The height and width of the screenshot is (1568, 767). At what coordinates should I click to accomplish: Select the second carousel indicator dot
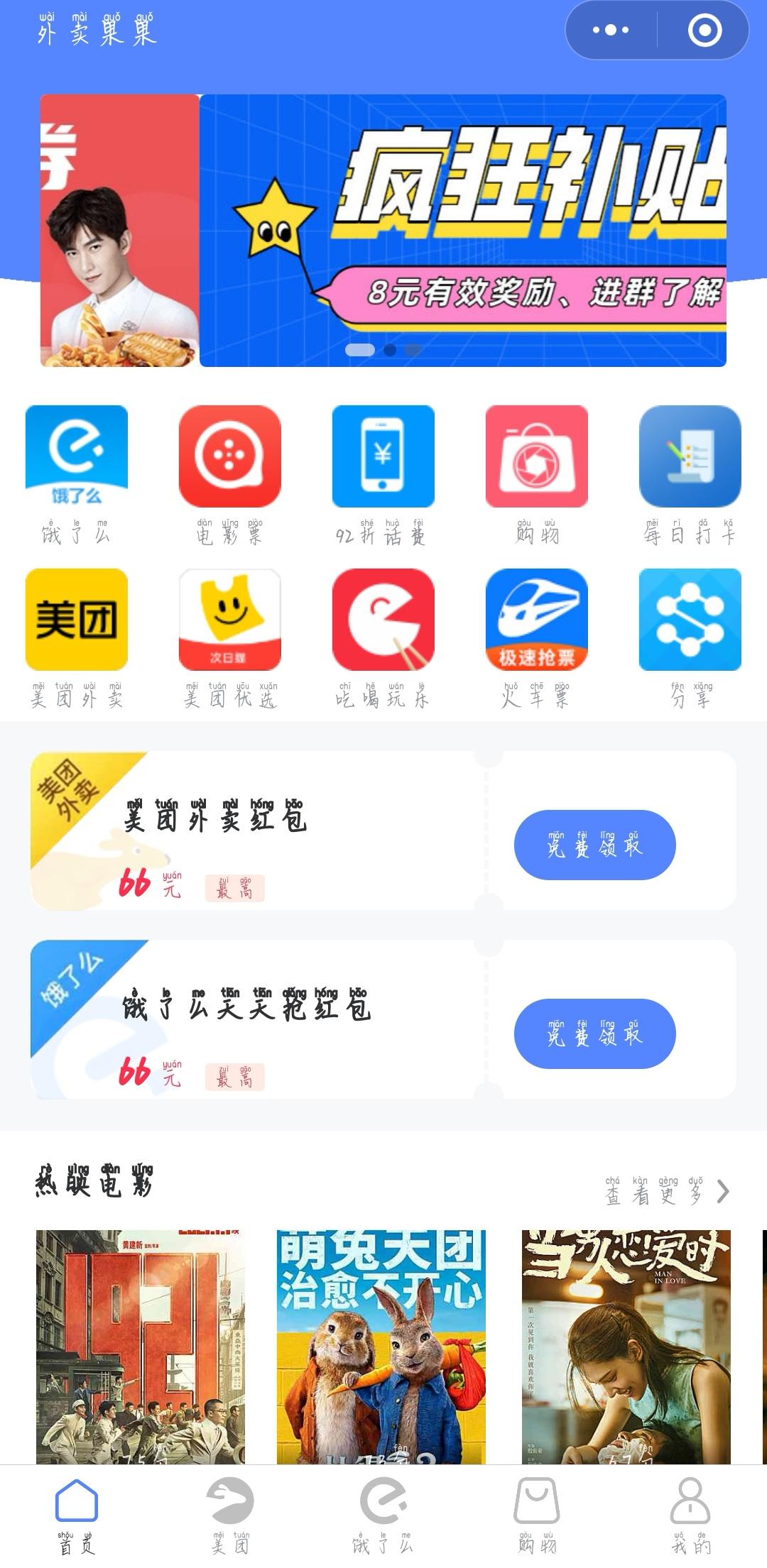389,349
